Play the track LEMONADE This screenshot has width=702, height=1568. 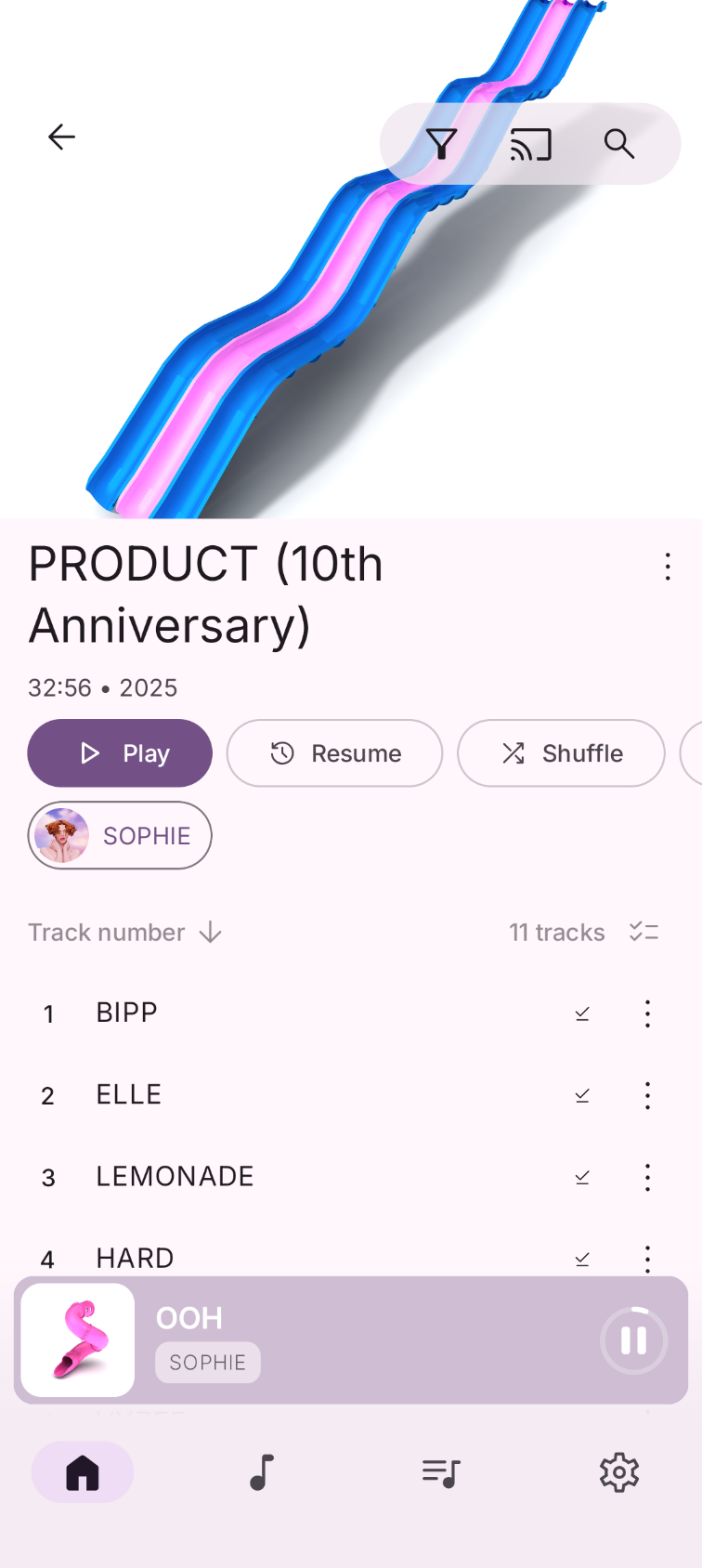[306, 1177]
